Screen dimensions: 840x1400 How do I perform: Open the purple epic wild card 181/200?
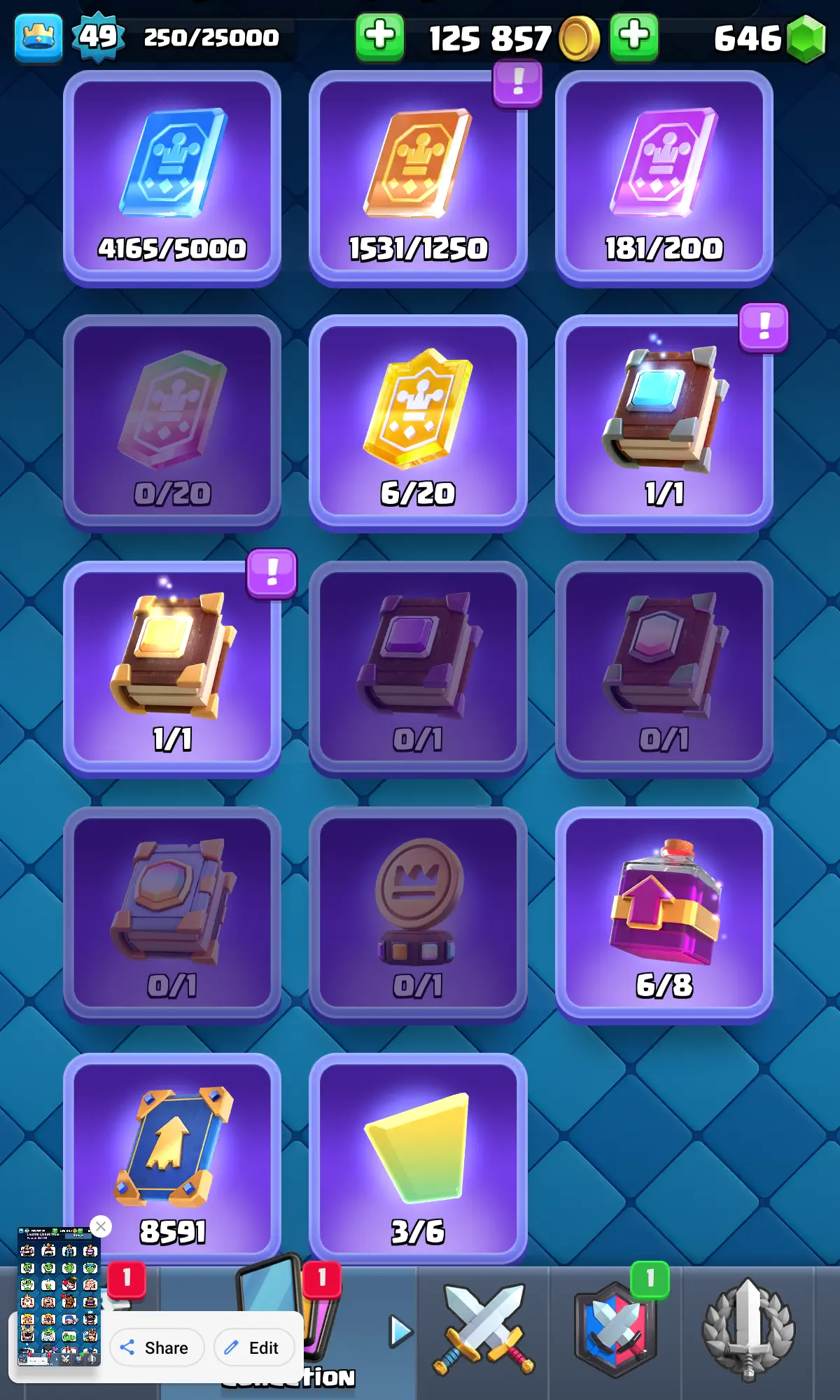664,178
